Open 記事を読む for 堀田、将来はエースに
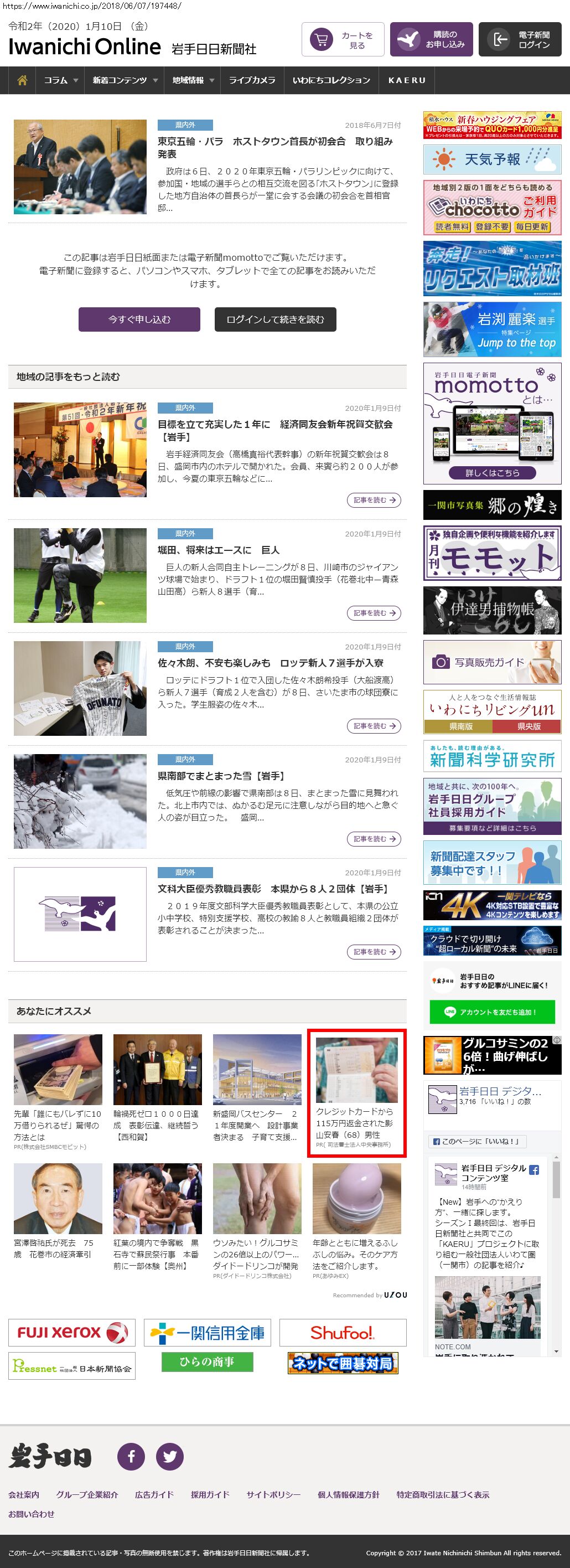Screen dimensions: 570x1568 point(374,613)
